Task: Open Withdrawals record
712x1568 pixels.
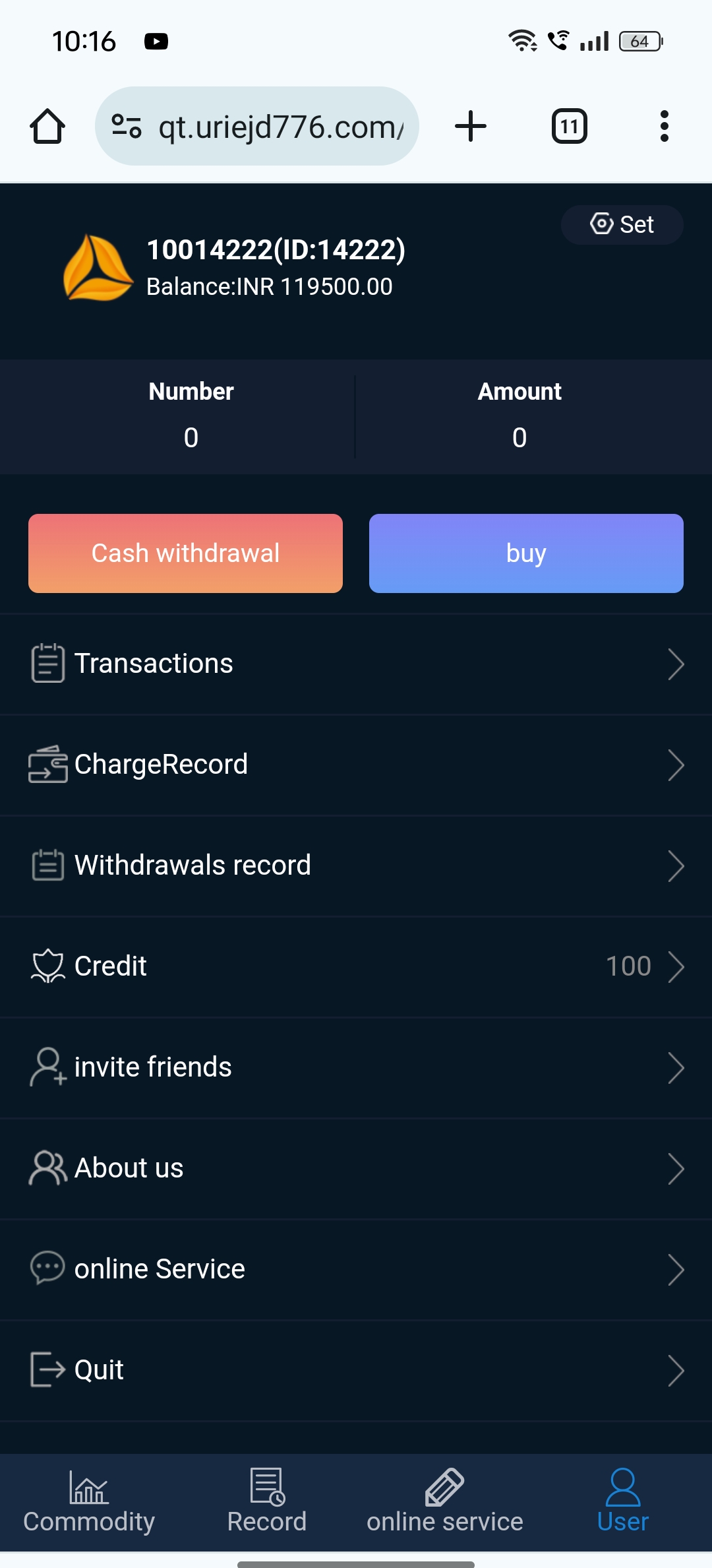Action: tap(356, 865)
